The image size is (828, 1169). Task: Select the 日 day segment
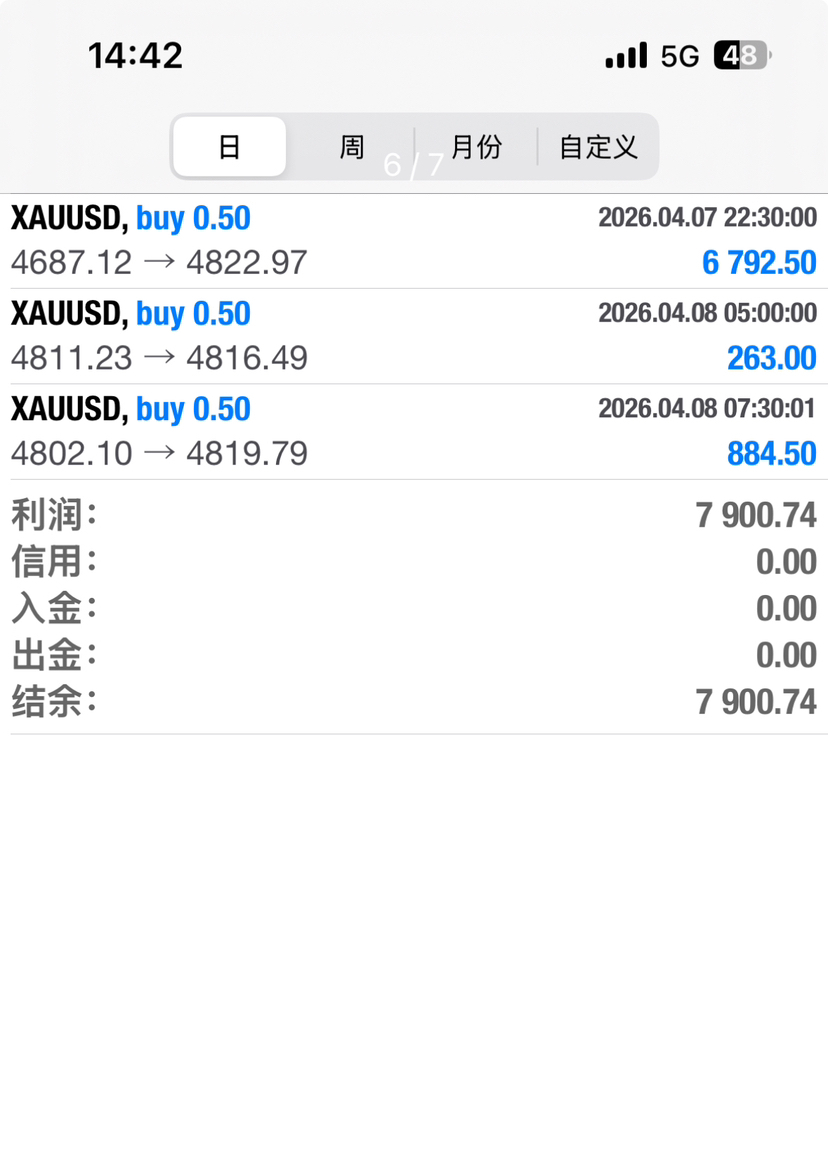point(230,147)
